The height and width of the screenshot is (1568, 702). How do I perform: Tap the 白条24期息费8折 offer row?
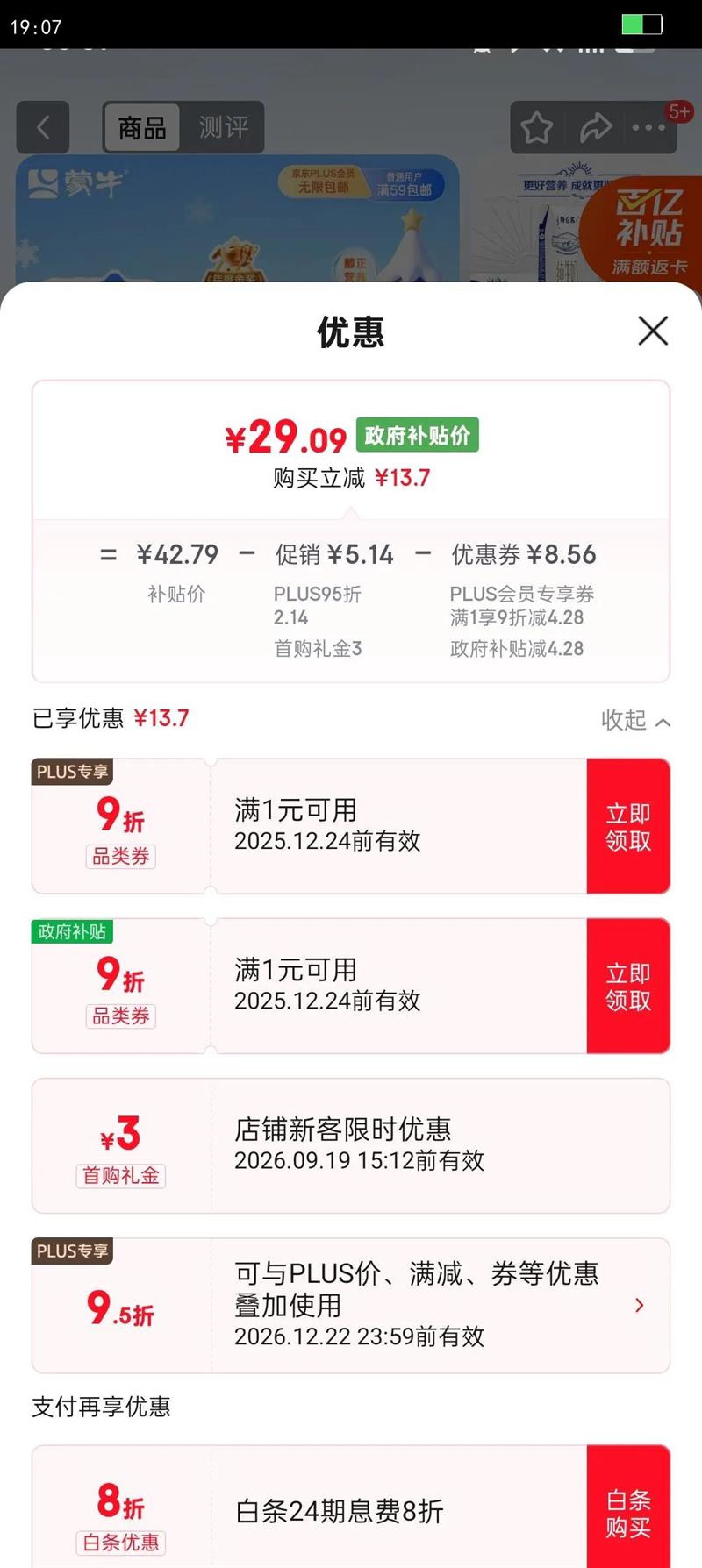click(x=340, y=1510)
